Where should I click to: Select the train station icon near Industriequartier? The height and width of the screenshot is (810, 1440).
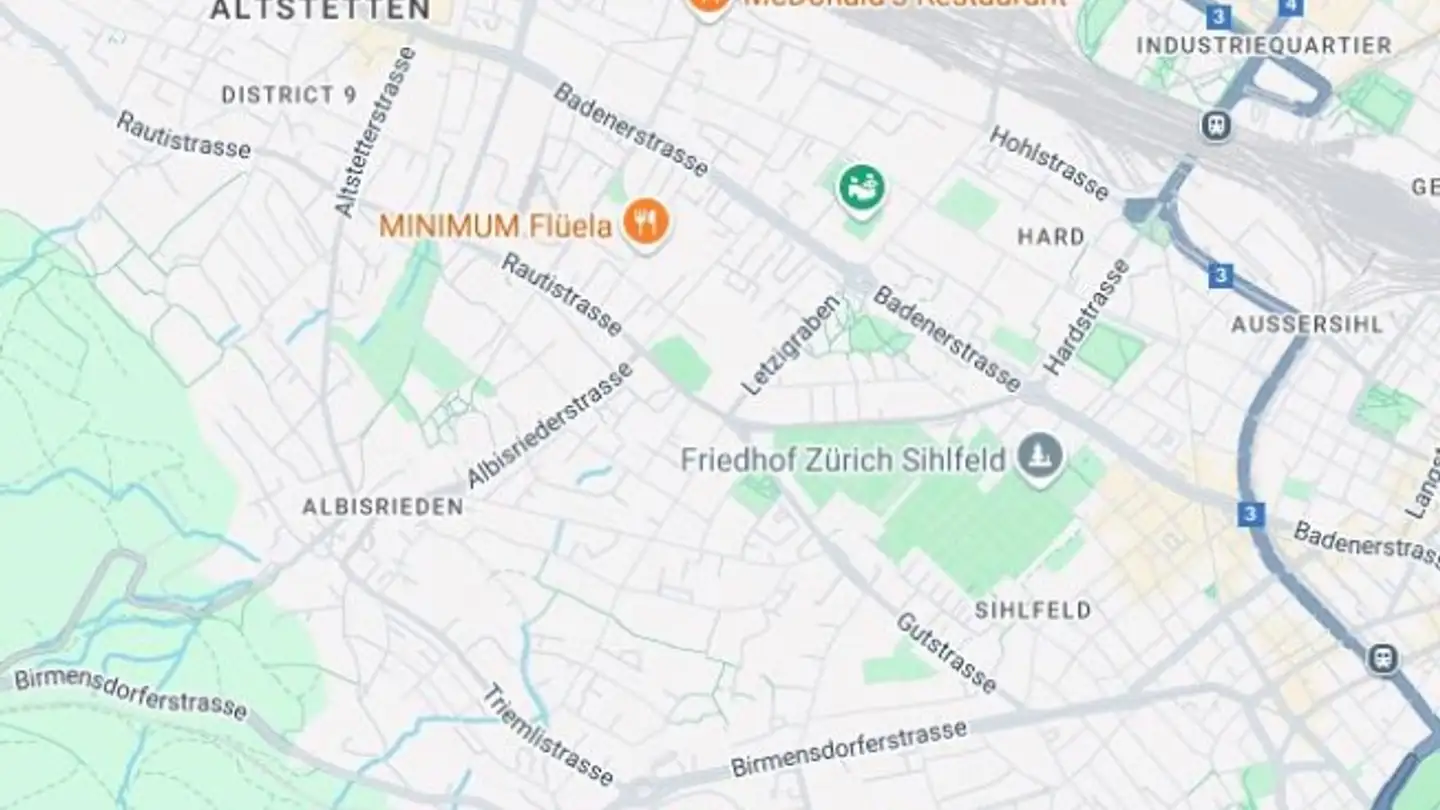coord(1216,126)
